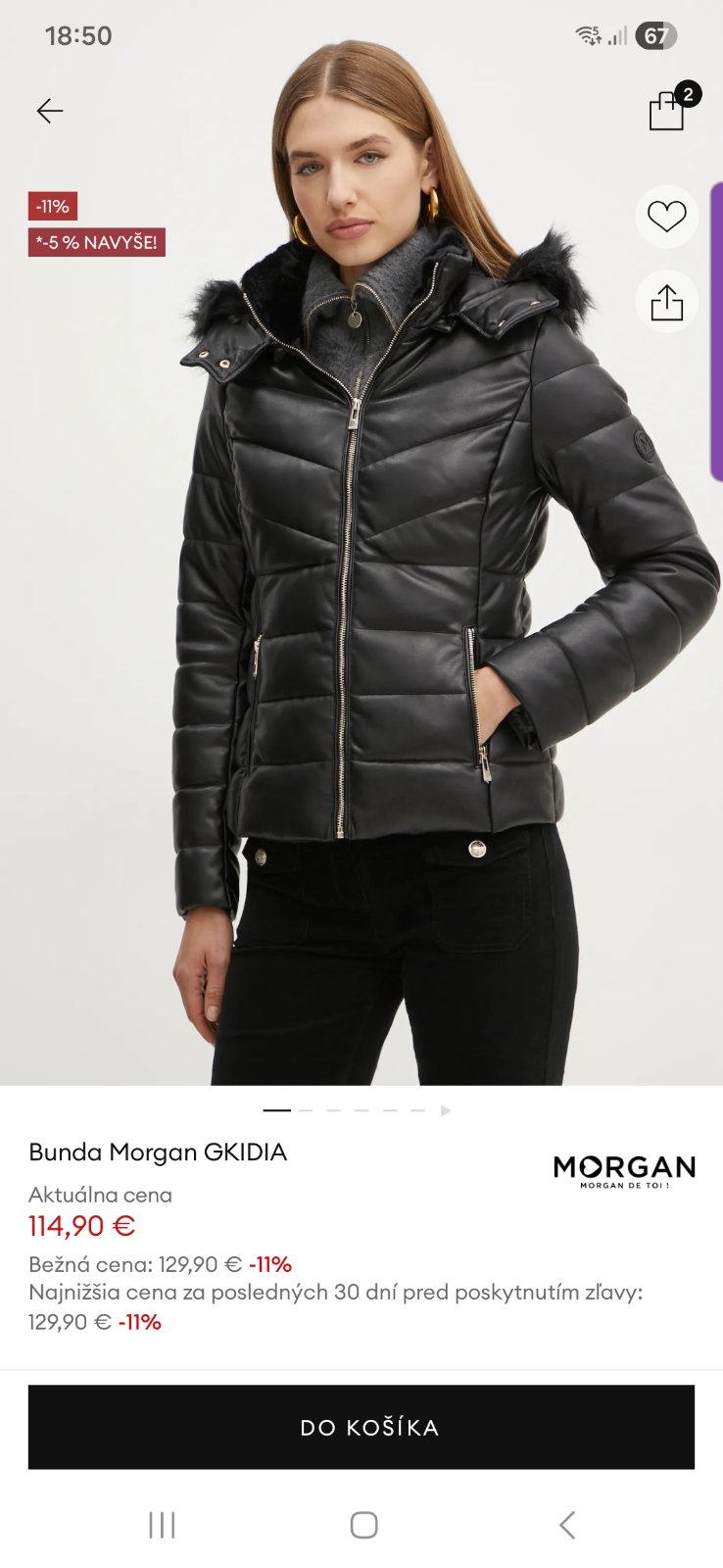The width and height of the screenshot is (723, 1568).
Task: Share this Morgan jacket
Action: [x=666, y=302]
